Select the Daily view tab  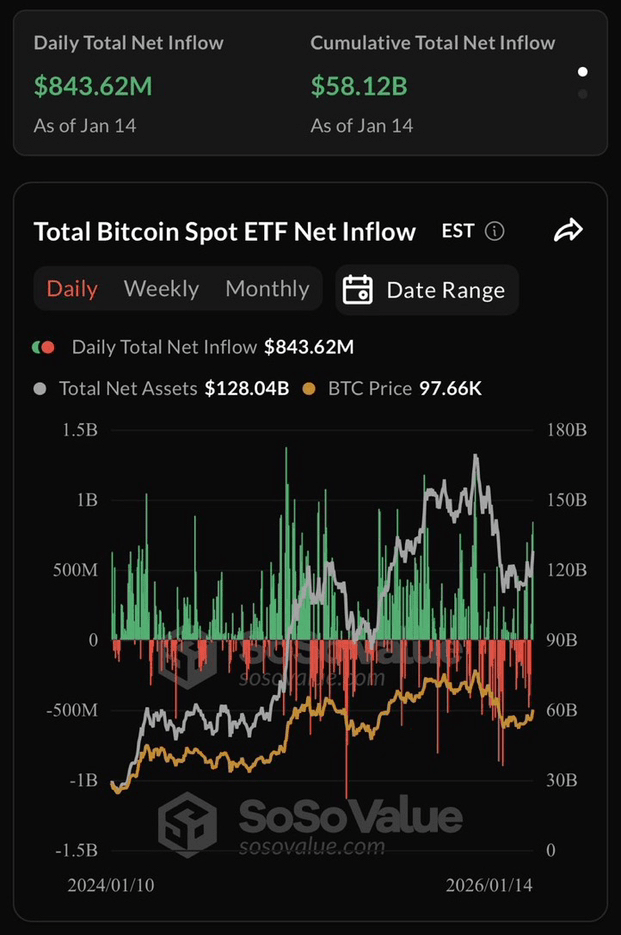[72, 289]
